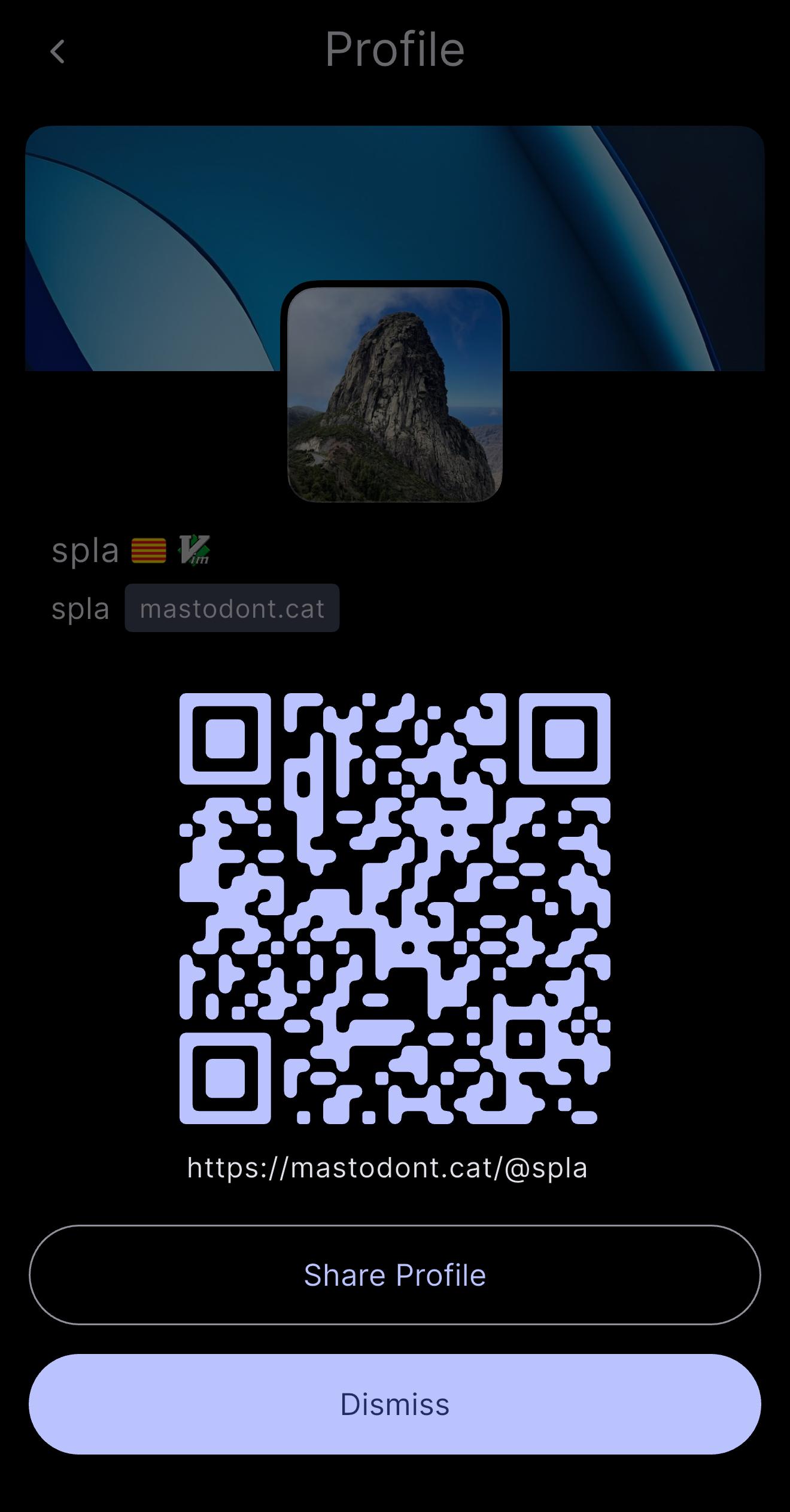Tap the Share Profile button
790x1512 pixels.
click(x=395, y=1275)
